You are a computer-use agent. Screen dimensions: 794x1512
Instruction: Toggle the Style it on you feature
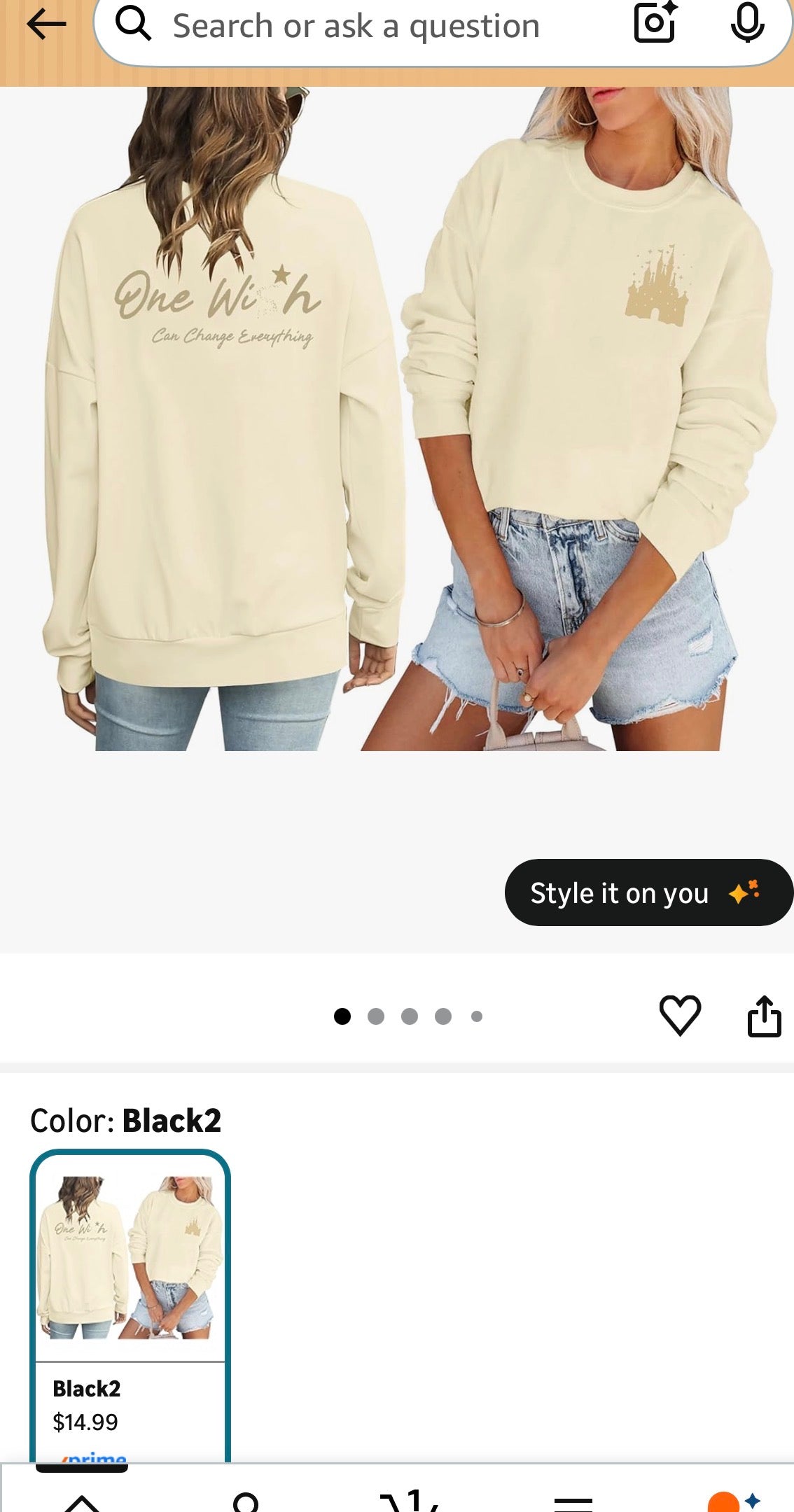(x=648, y=892)
